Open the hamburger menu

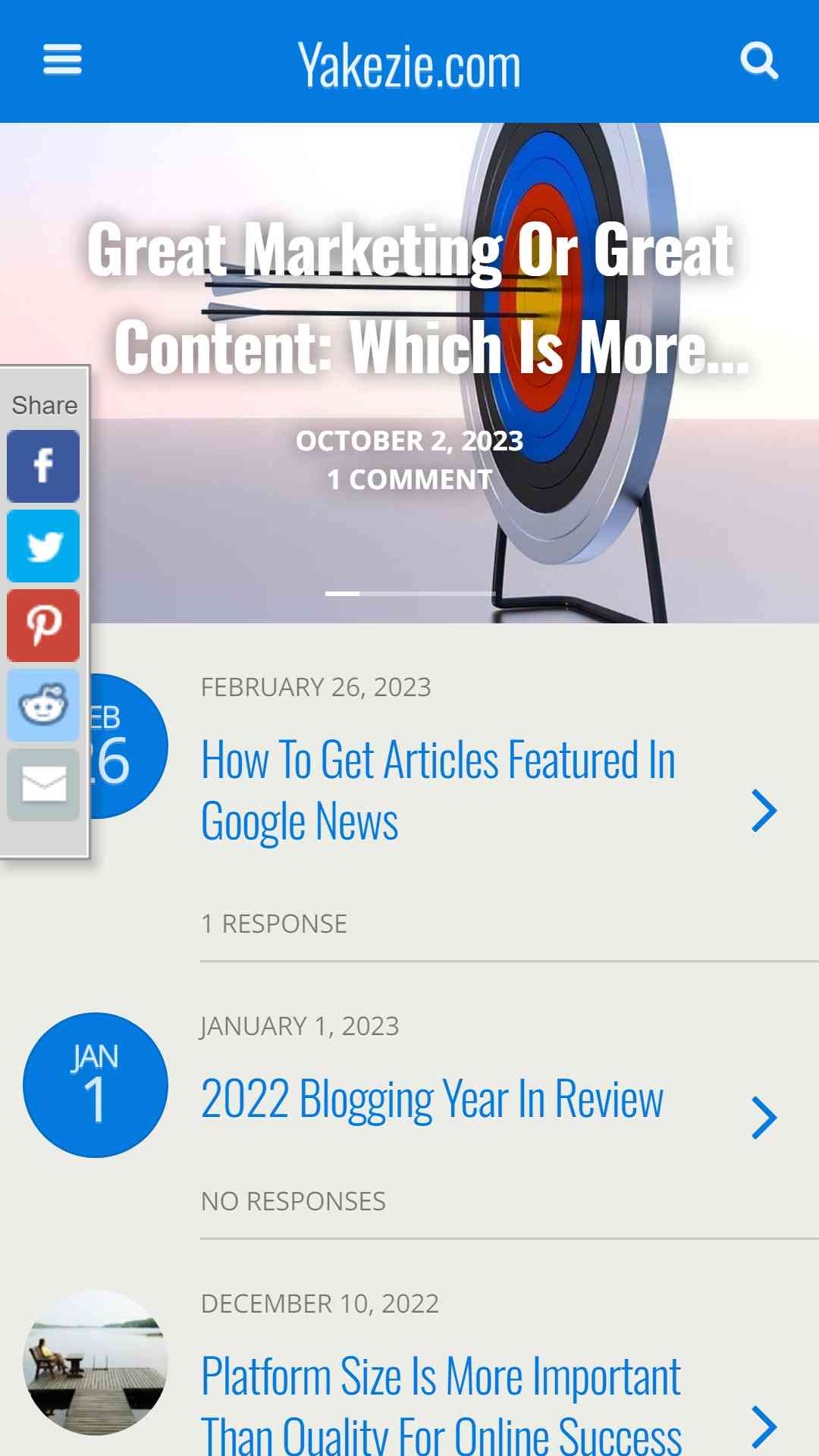[x=62, y=60]
